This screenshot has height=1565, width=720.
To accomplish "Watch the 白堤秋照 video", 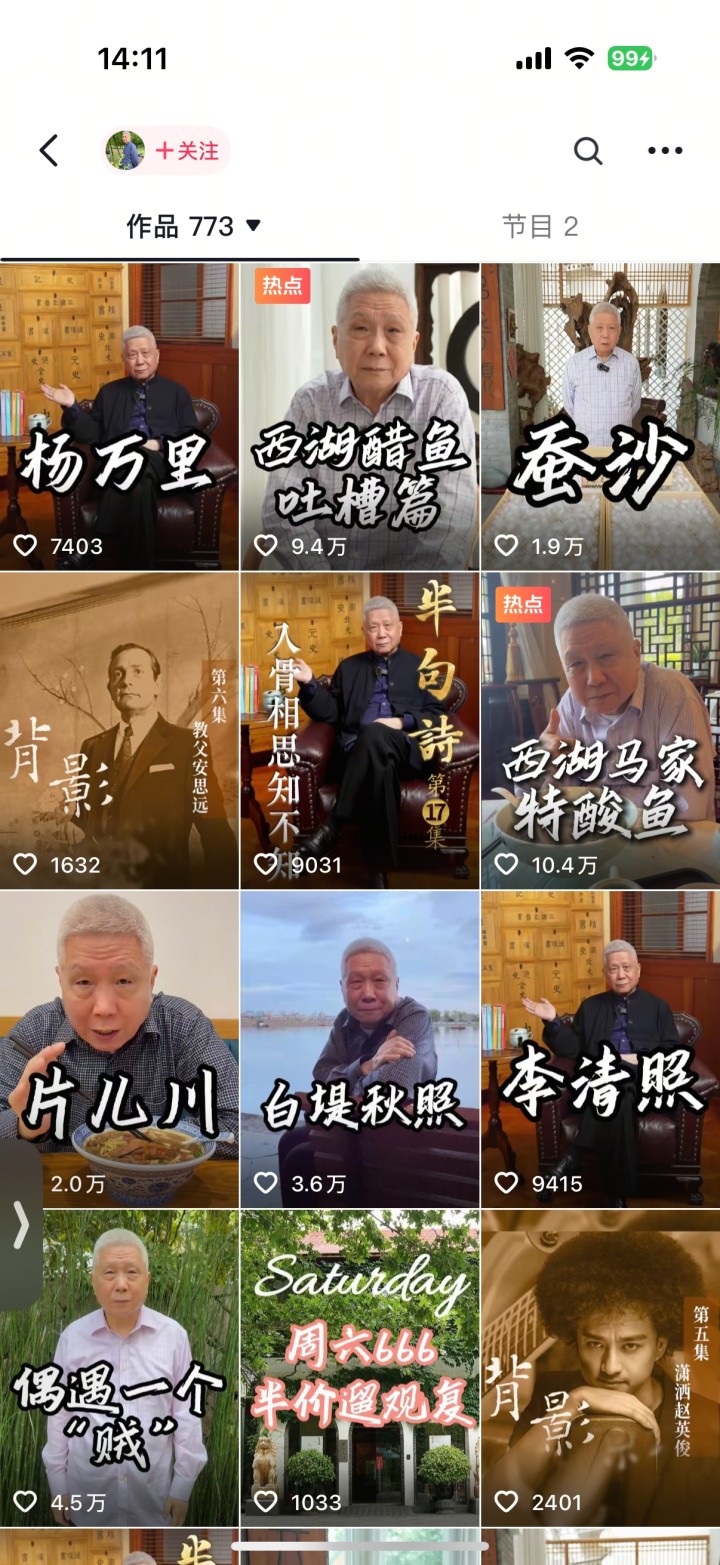I will [360, 1048].
